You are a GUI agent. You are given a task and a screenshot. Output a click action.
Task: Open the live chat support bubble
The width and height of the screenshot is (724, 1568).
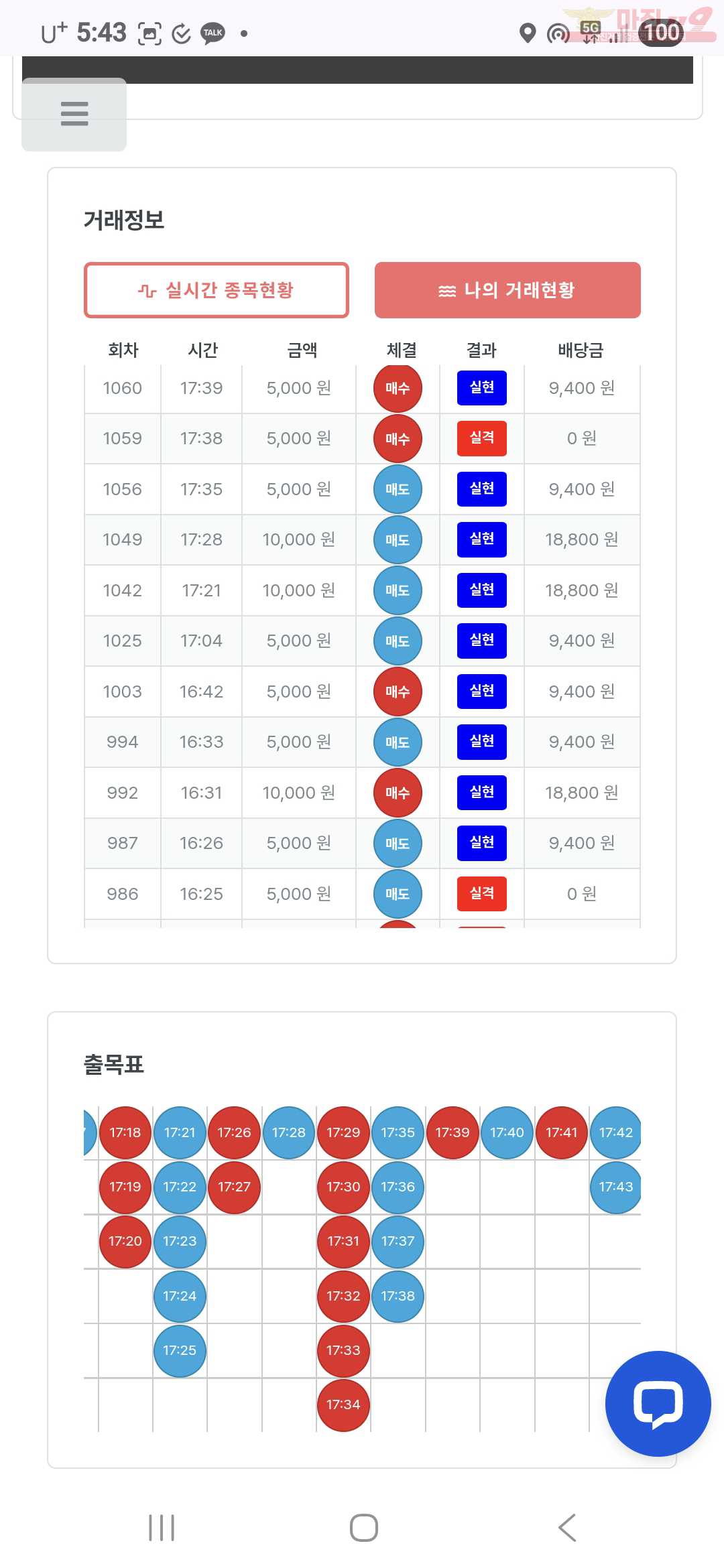click(x=658, y=1403)
